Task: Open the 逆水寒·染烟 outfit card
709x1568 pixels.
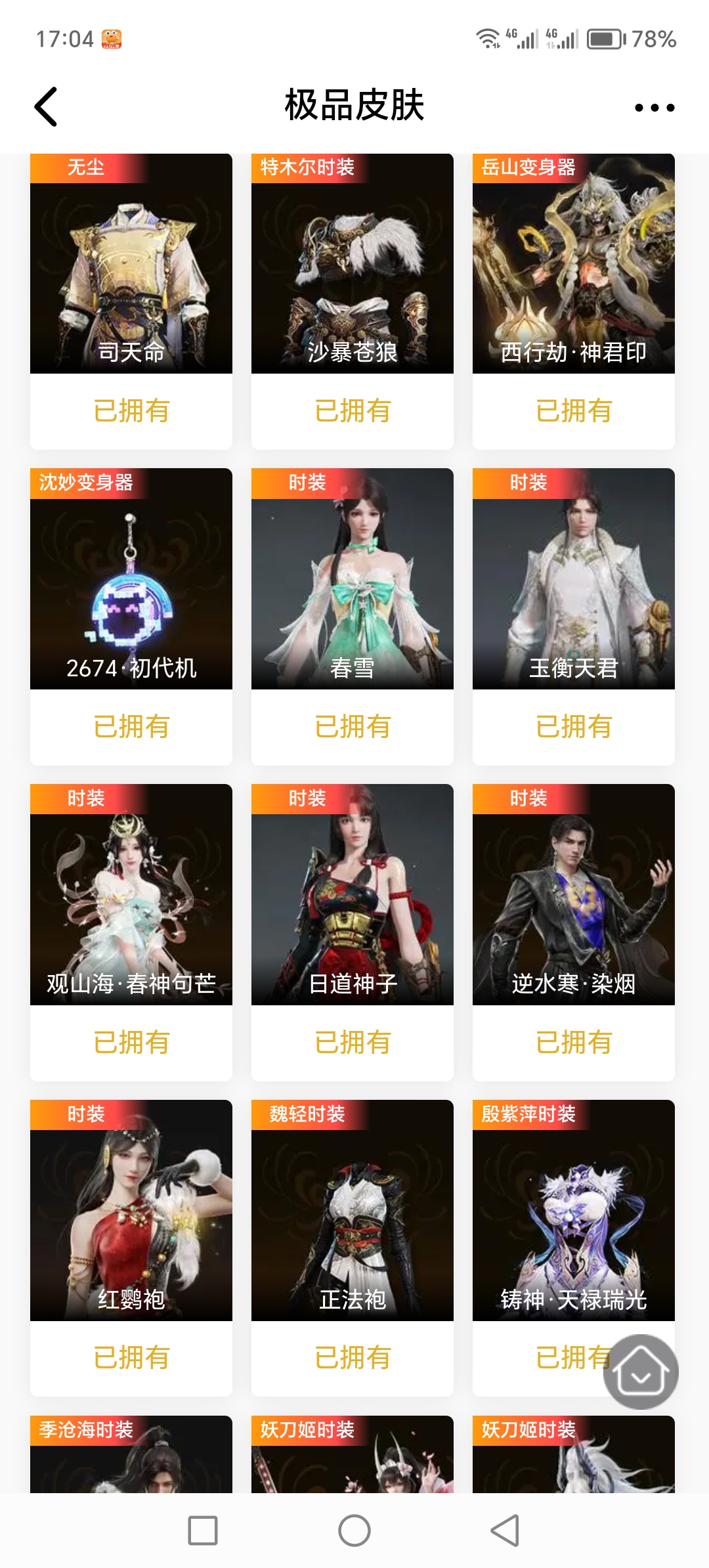Action: (573, 906)
